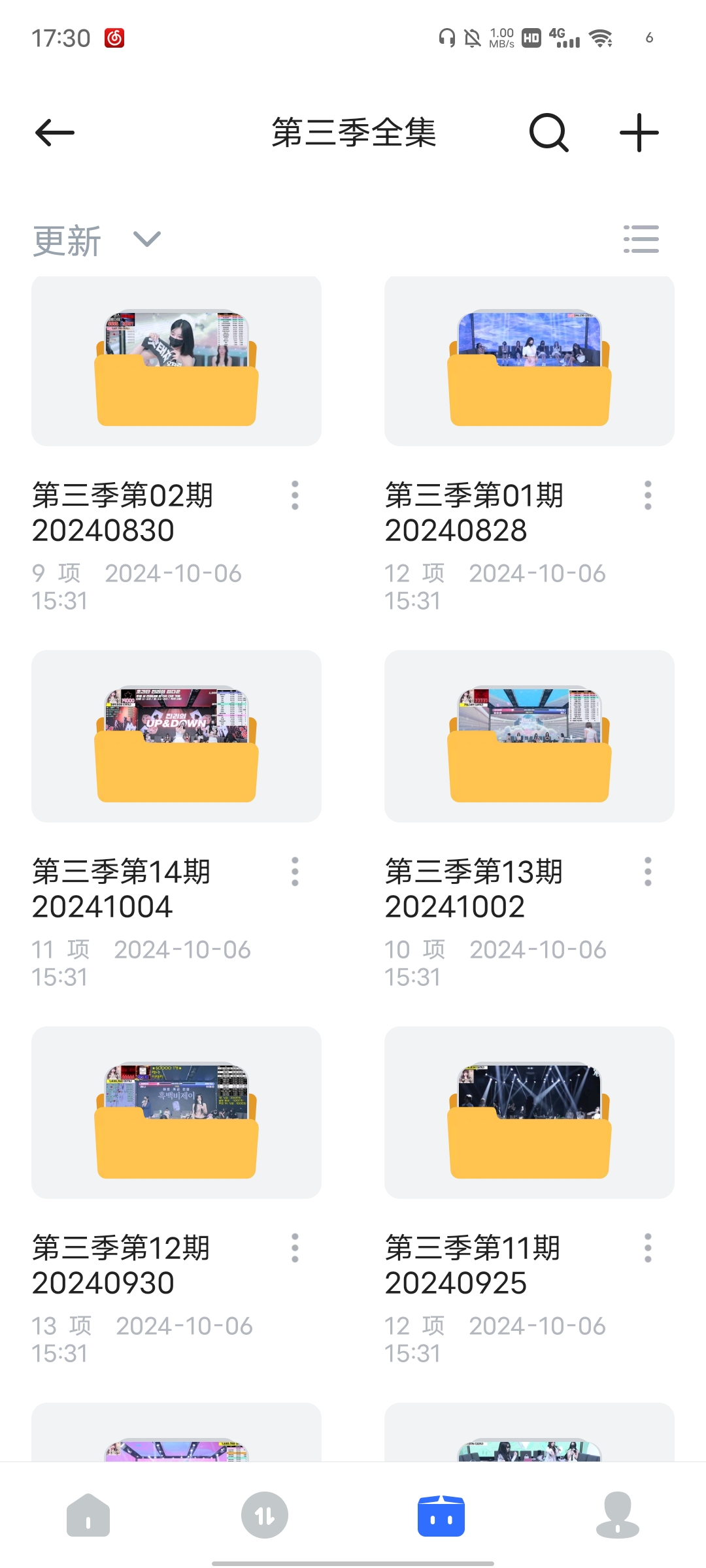Tap the gesture navigation bar at bottom

[x=353, y=1560]
